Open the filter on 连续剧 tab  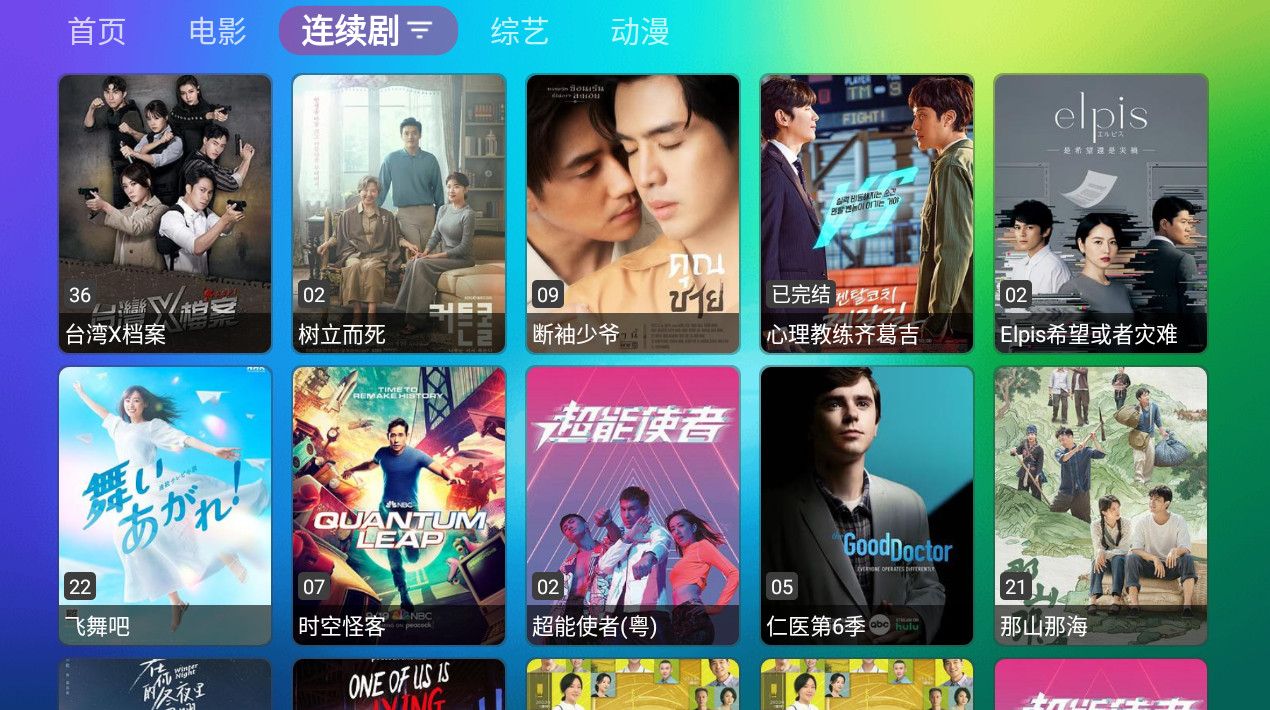point(420,32)
